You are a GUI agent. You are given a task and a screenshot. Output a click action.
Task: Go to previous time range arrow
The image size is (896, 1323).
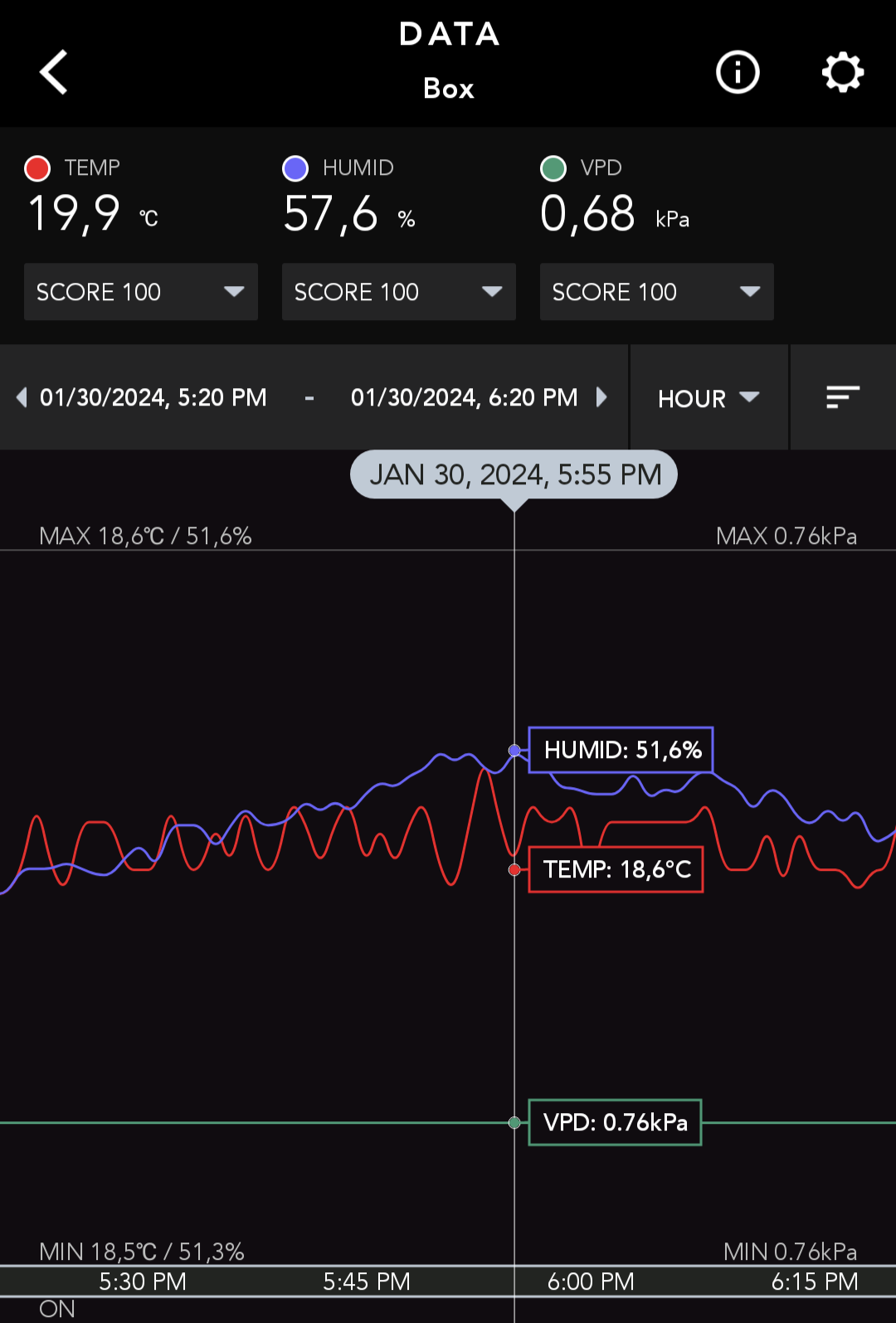pyautogui.click(x=22, y=397)
